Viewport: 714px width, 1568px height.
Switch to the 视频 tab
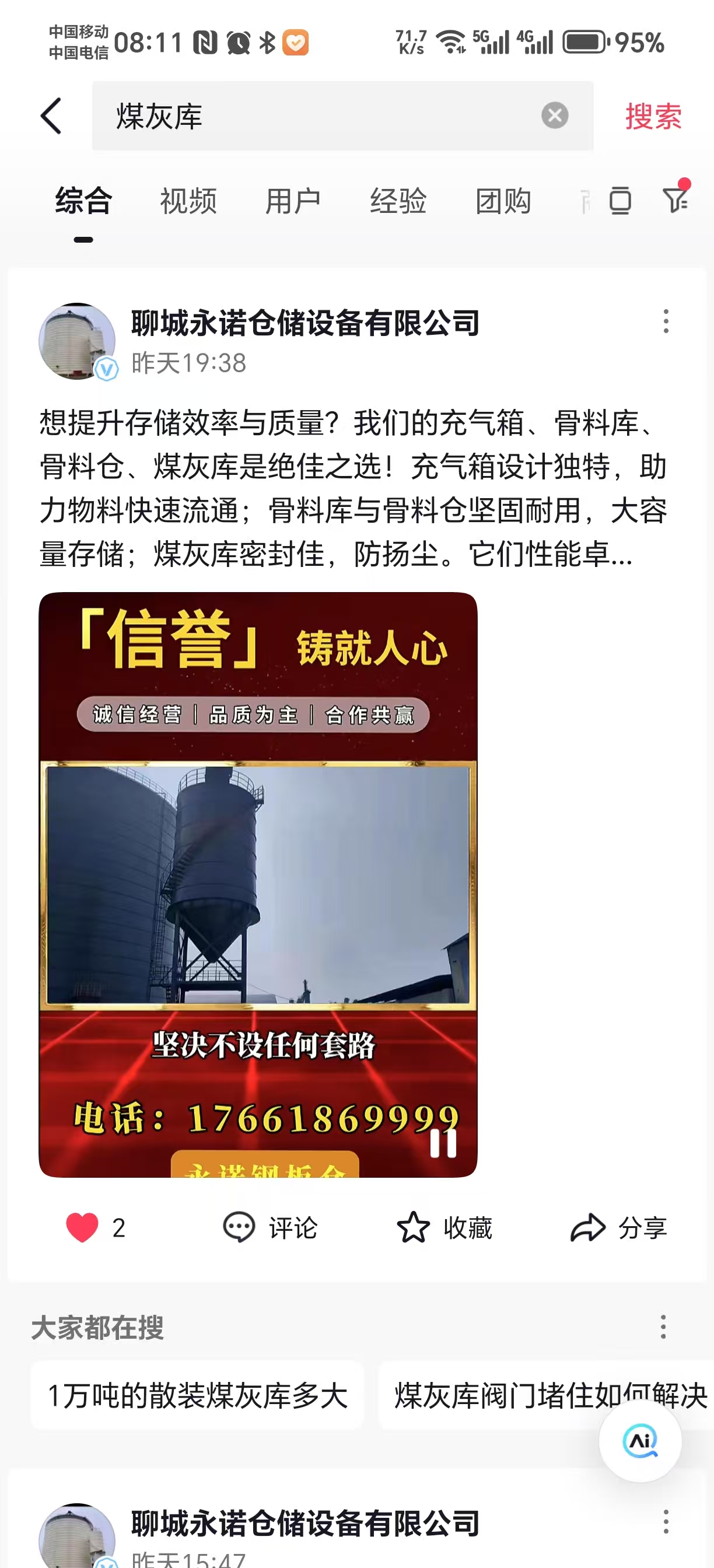(x=188, y=201)
